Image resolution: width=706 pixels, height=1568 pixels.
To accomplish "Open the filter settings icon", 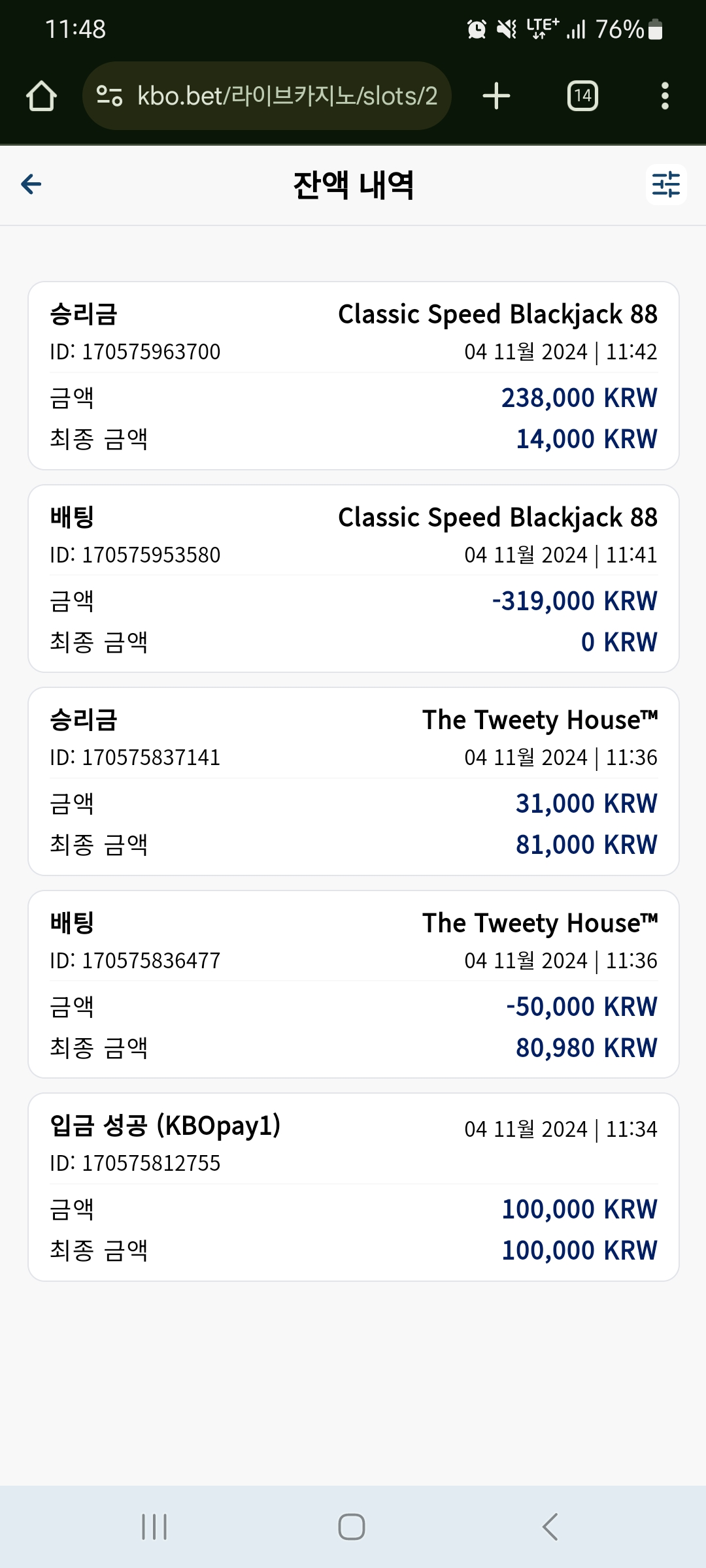I will (x=666, y=184).
